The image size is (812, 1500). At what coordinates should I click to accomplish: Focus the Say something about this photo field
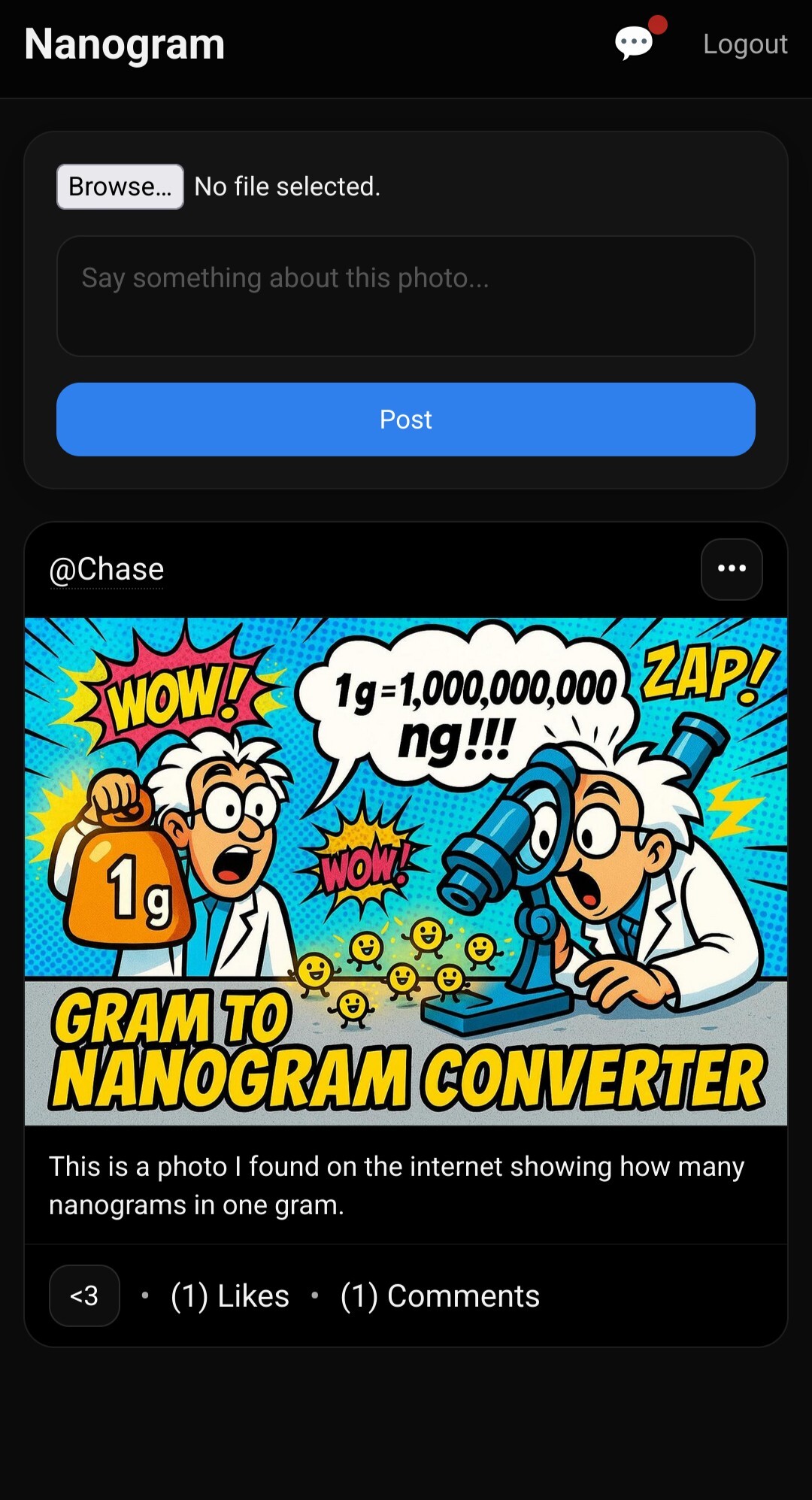(406, 295)
